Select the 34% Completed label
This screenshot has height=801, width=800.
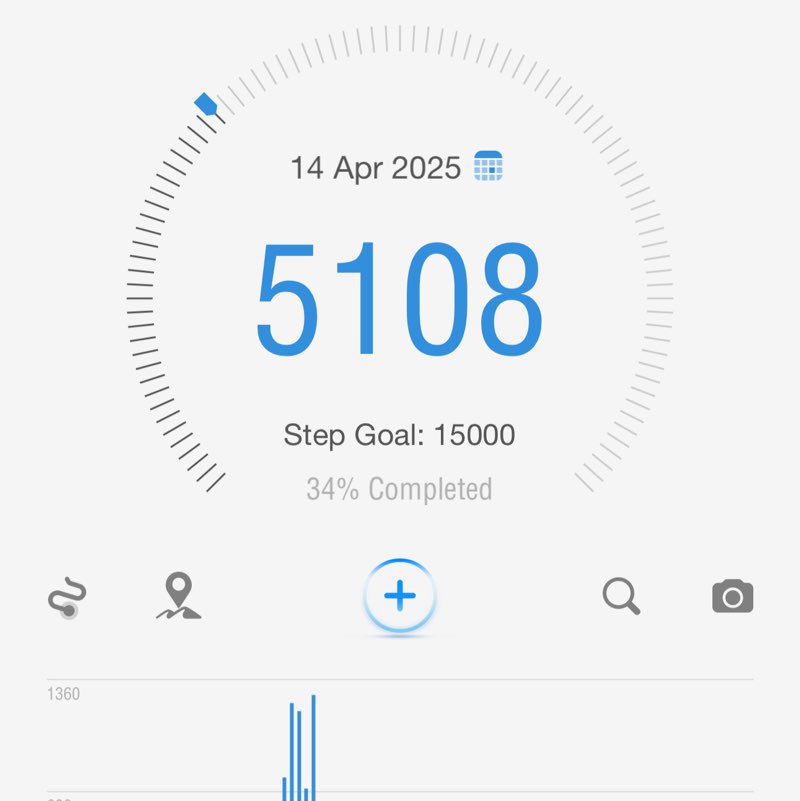tap(399, 489)
